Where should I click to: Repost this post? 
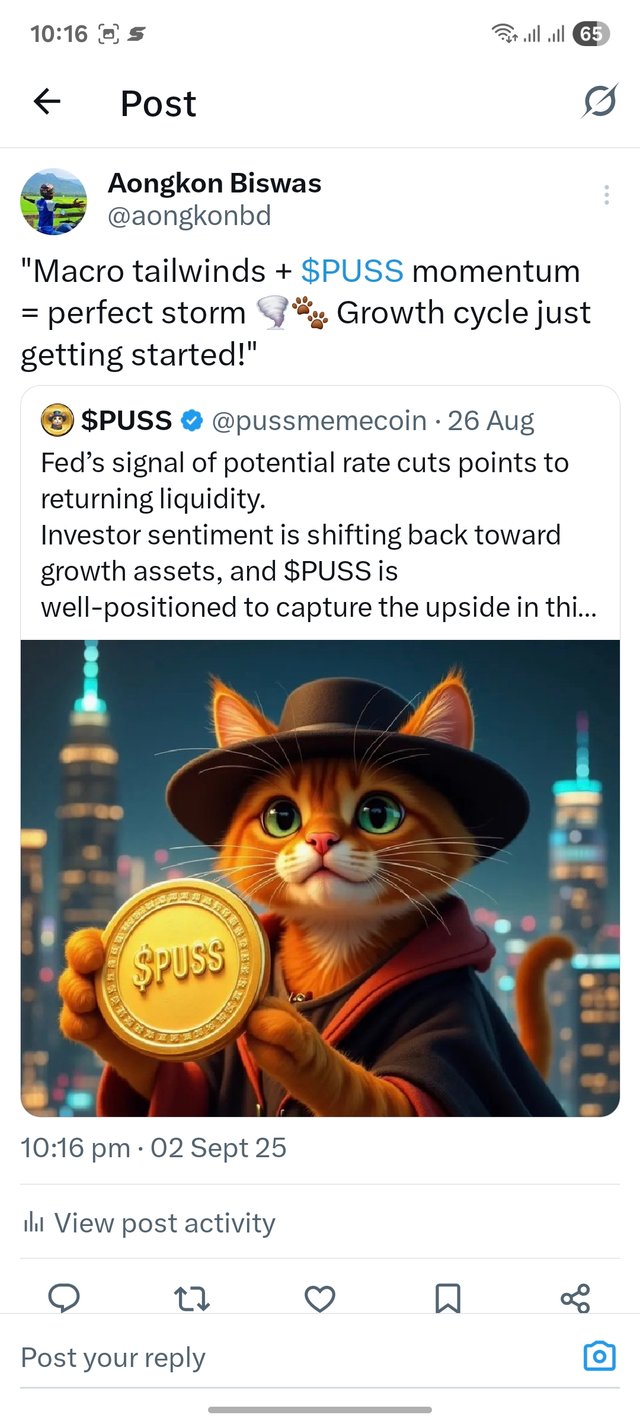pos(191,1298)
